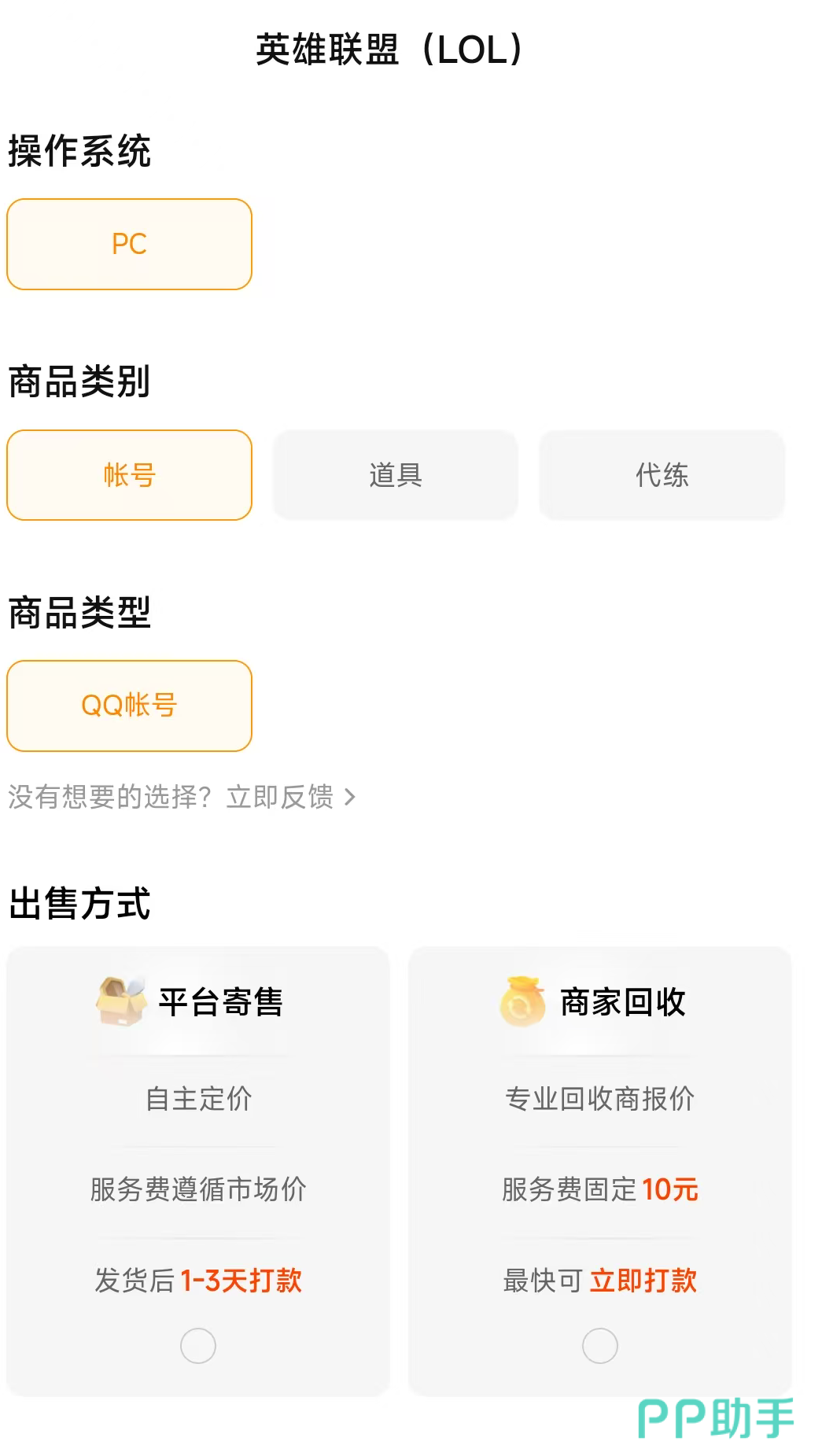Choose QQ帐号 as product type
822x1456 pixels.
130,706
